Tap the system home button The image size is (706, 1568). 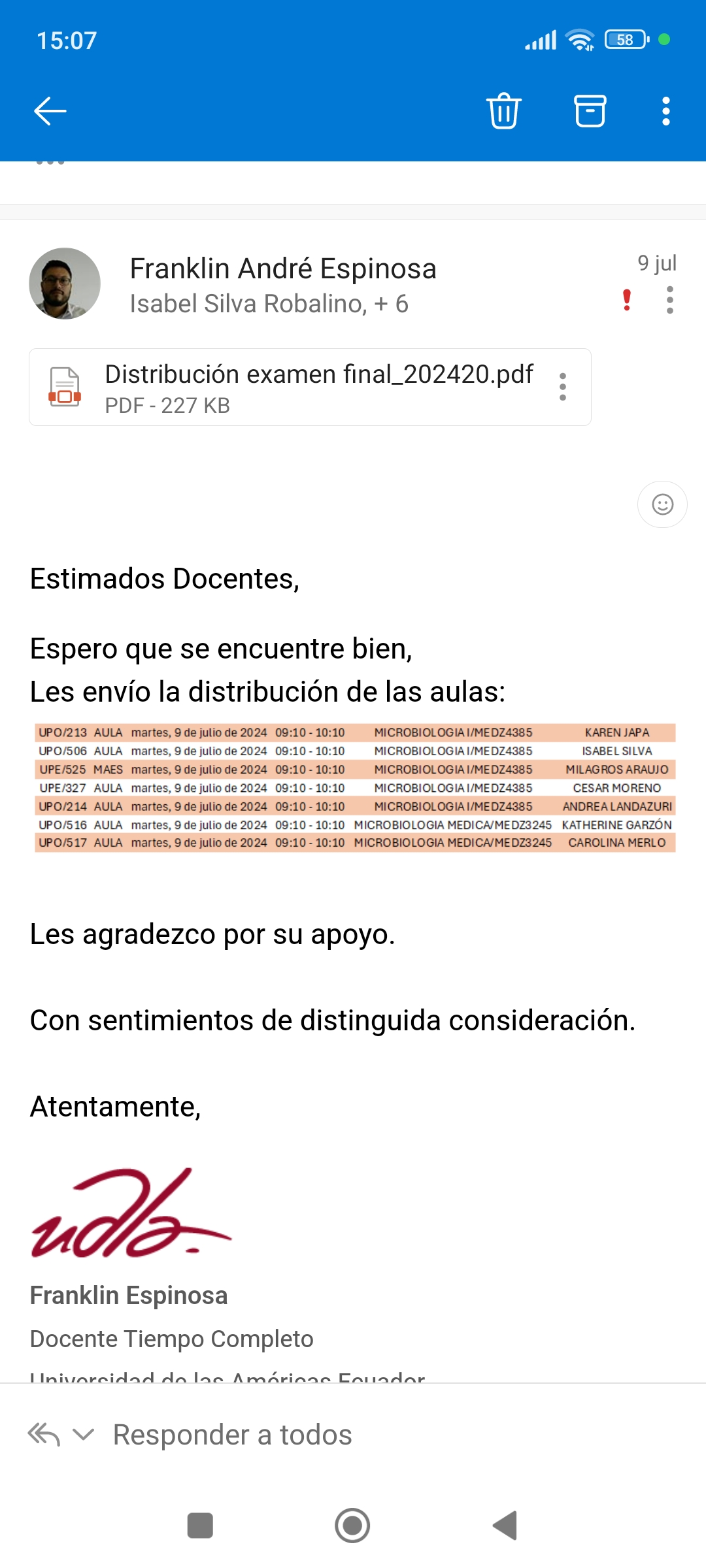(x=352, y=1526)
